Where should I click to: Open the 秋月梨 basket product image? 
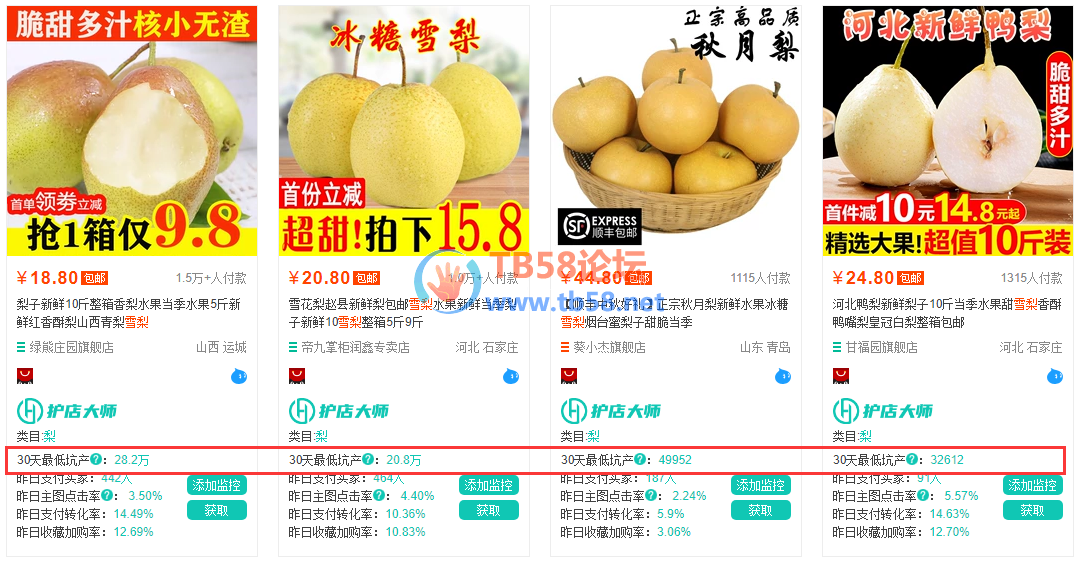(676, 130)
